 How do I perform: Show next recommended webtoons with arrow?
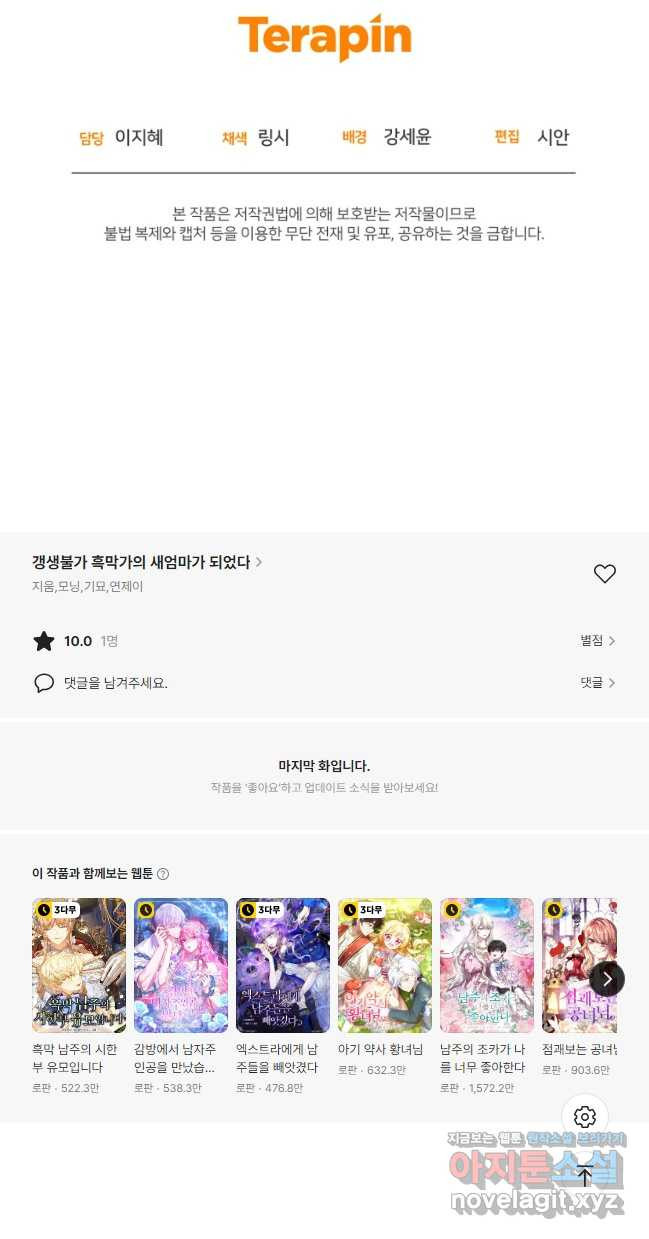pos(607,979)
